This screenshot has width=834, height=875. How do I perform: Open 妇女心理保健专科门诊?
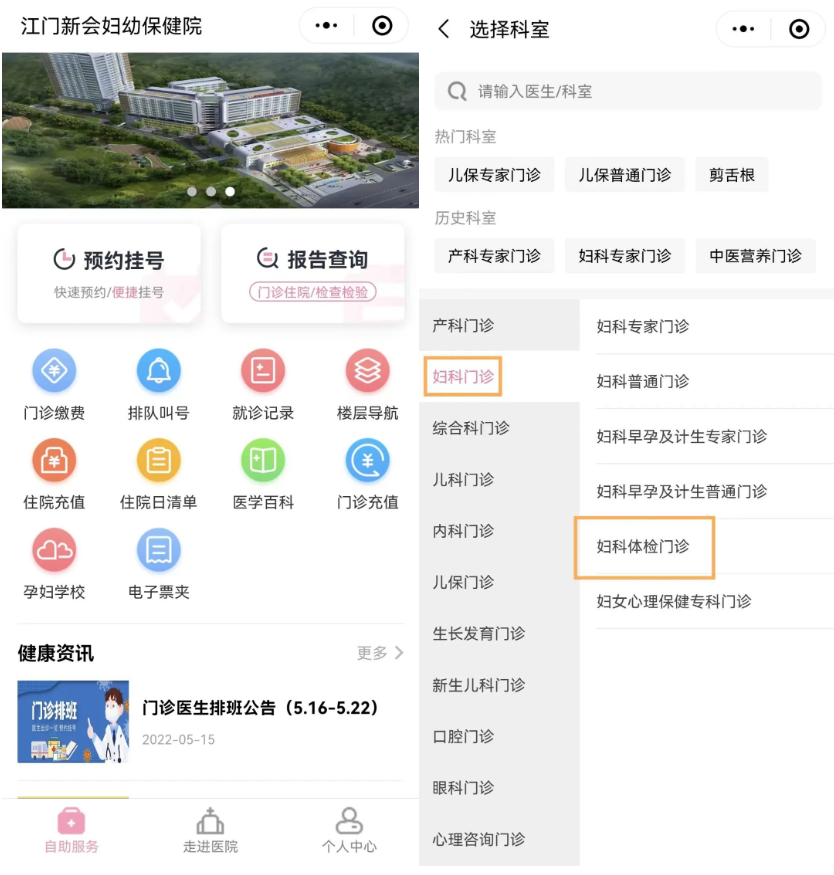click(x=673, y=601)
